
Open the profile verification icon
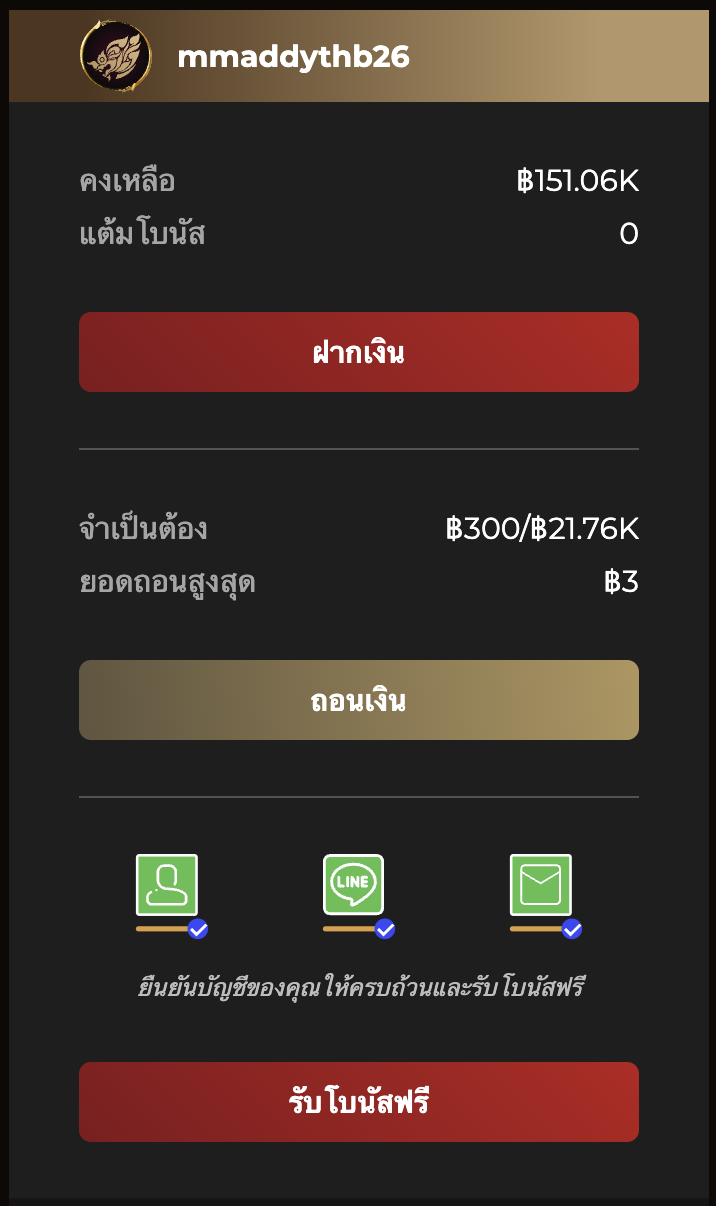point(167,885)
